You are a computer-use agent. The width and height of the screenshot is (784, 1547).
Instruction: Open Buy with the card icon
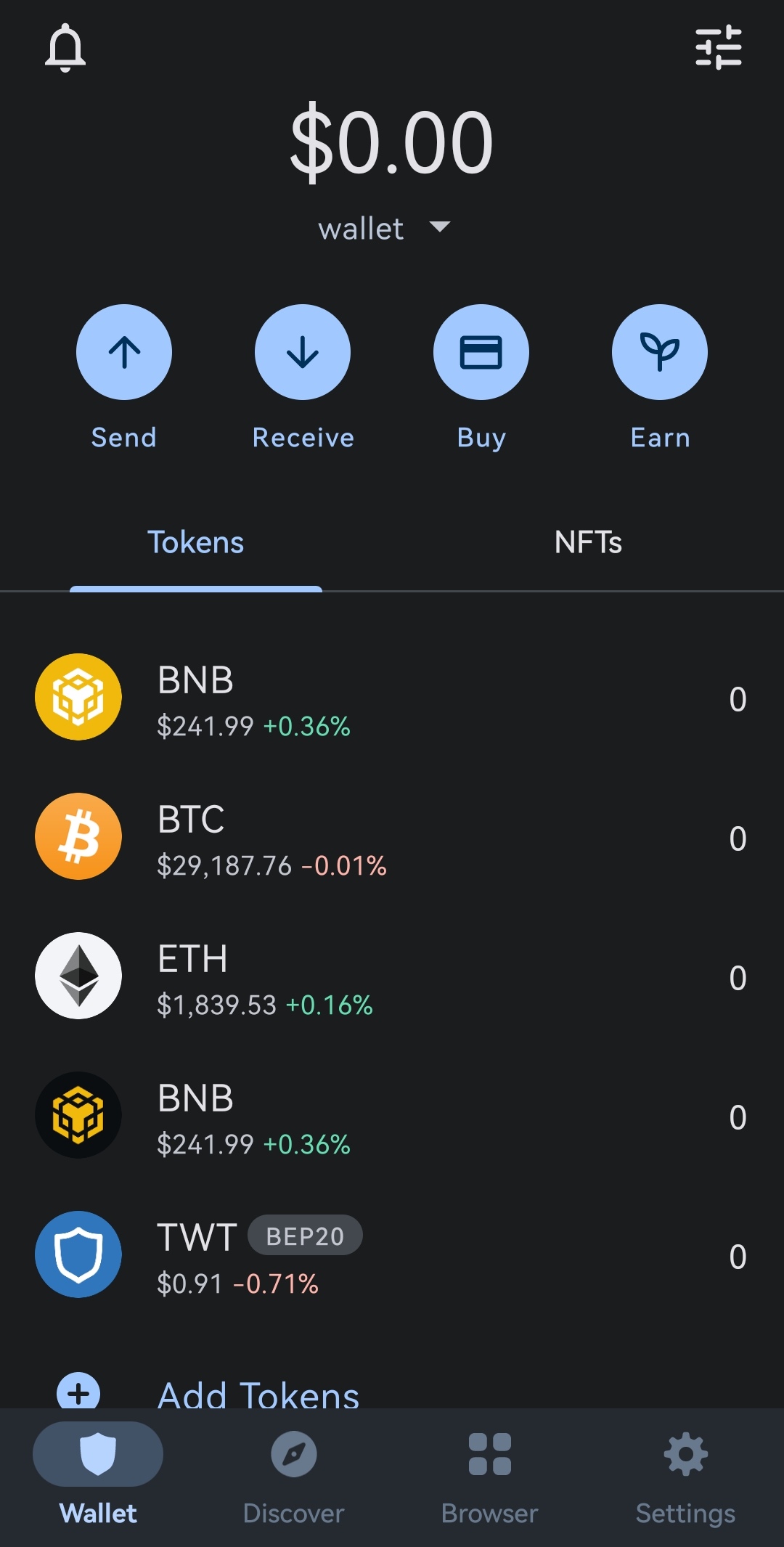coord(481,351)
